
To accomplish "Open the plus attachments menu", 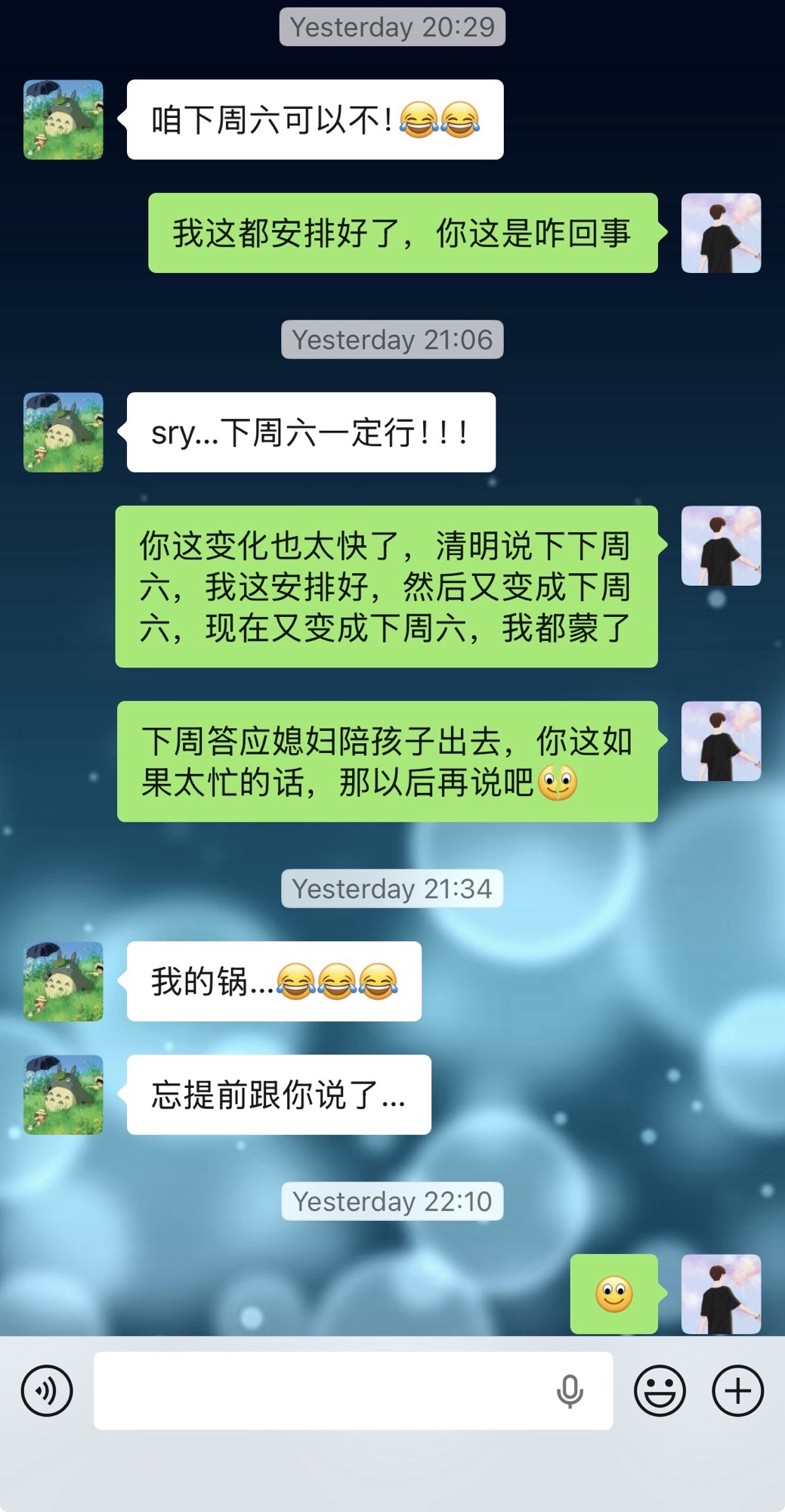I will coord(738,1390).
